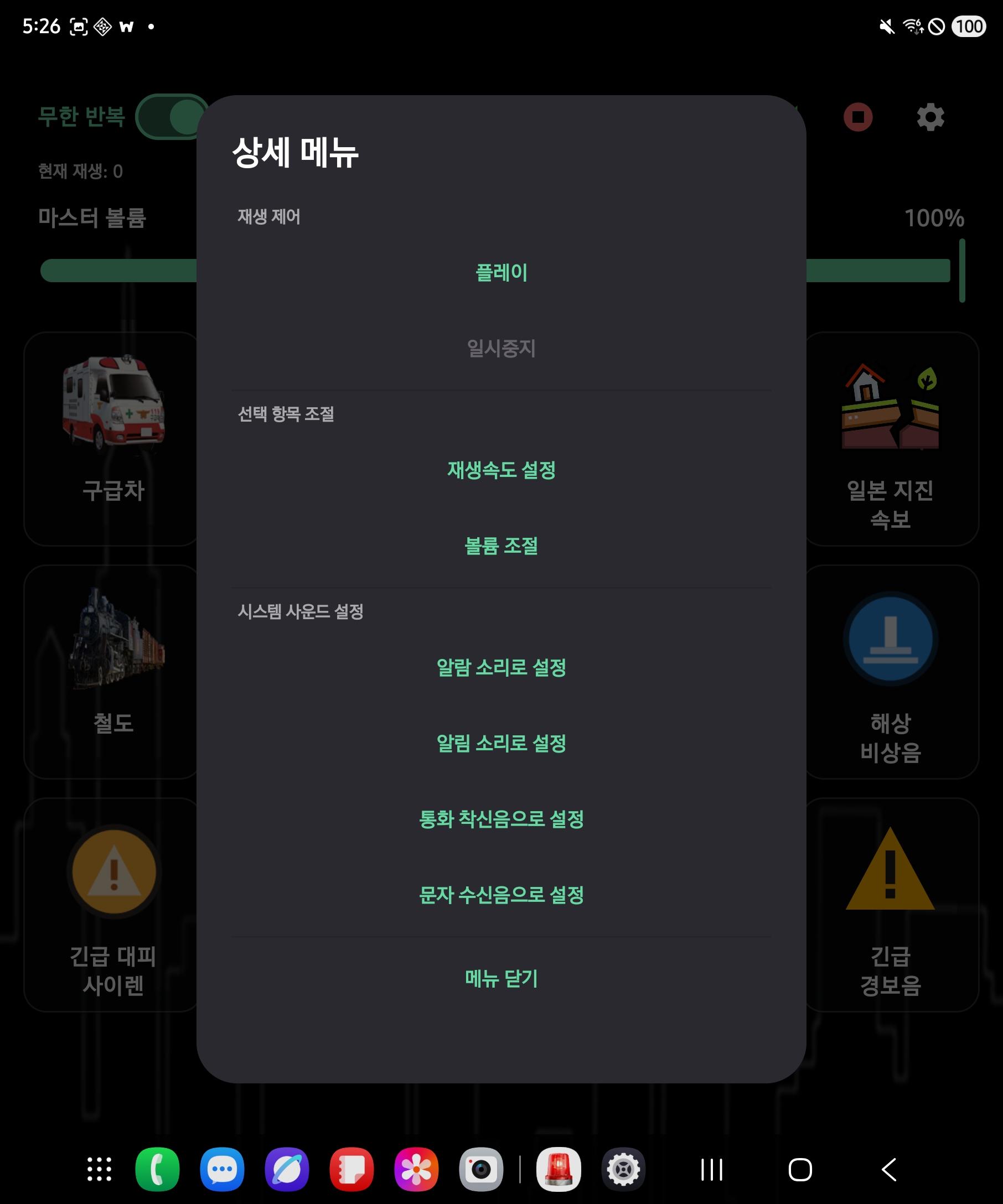The height and width of the screenshot is (1204, 1003).
Task: Open the Phone app in the taskbar
Action: 157,1170
